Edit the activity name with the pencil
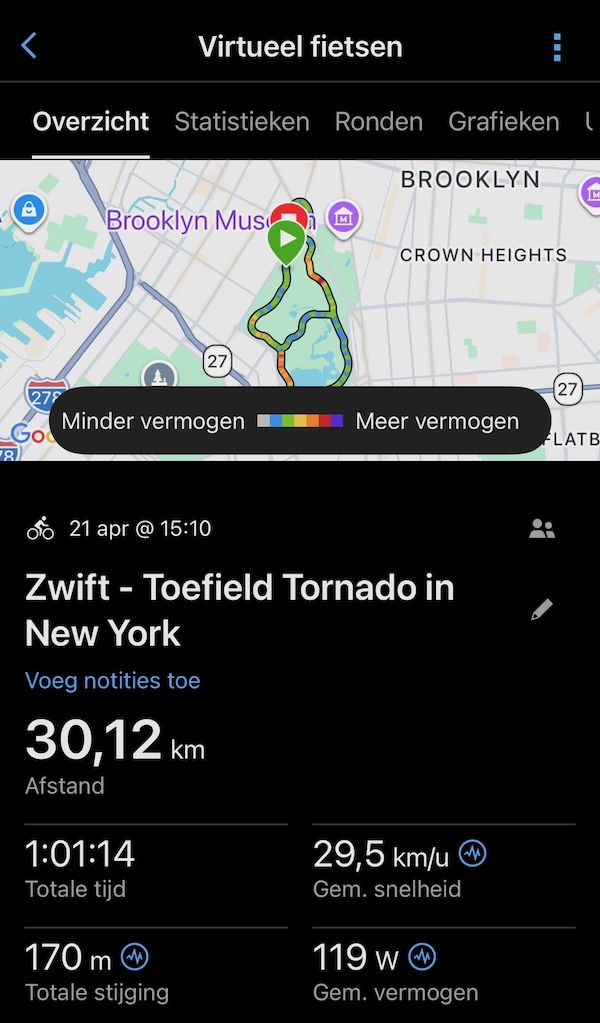 coord(542,610)
